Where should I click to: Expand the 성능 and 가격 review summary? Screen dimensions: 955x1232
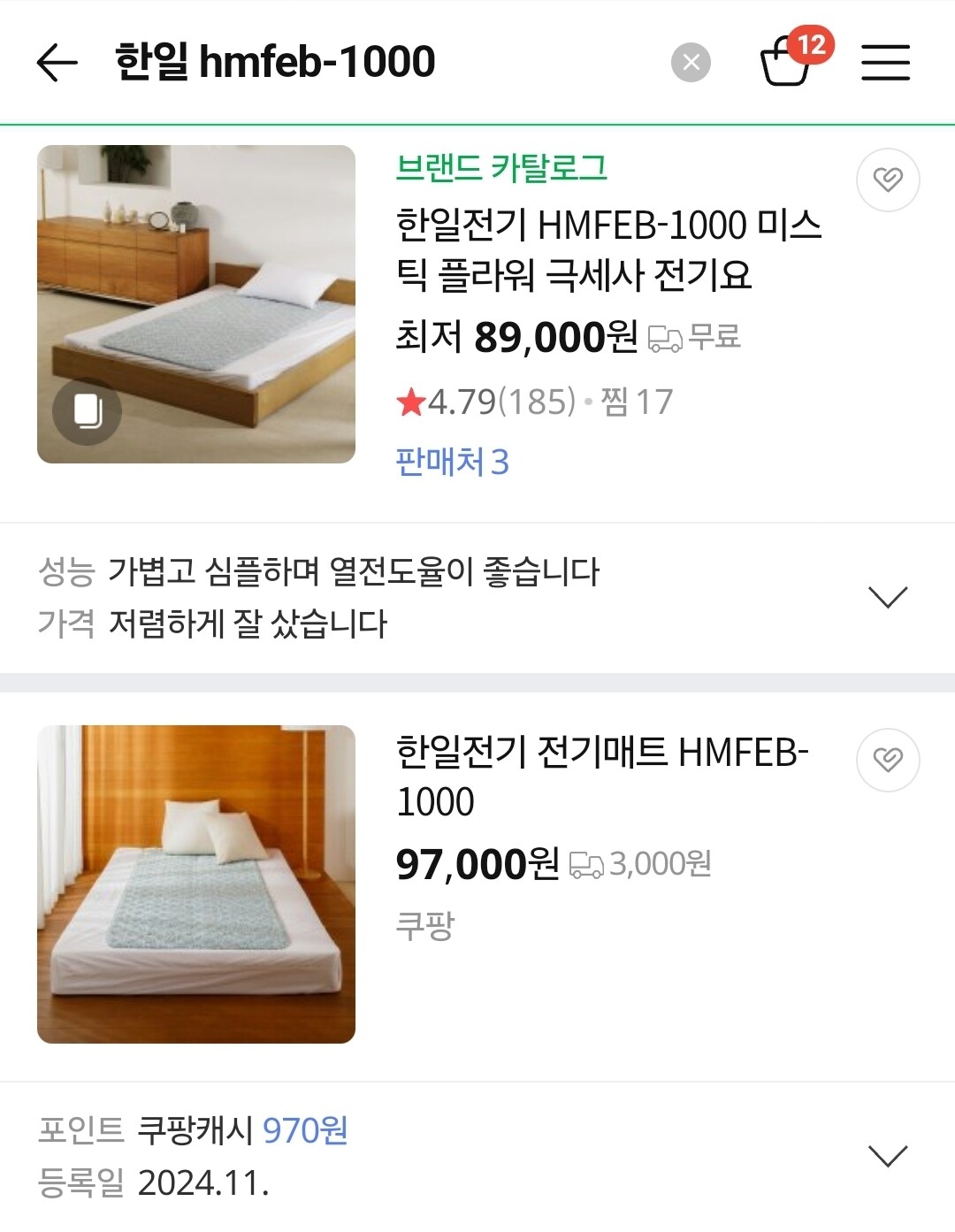tap(888, 597)
